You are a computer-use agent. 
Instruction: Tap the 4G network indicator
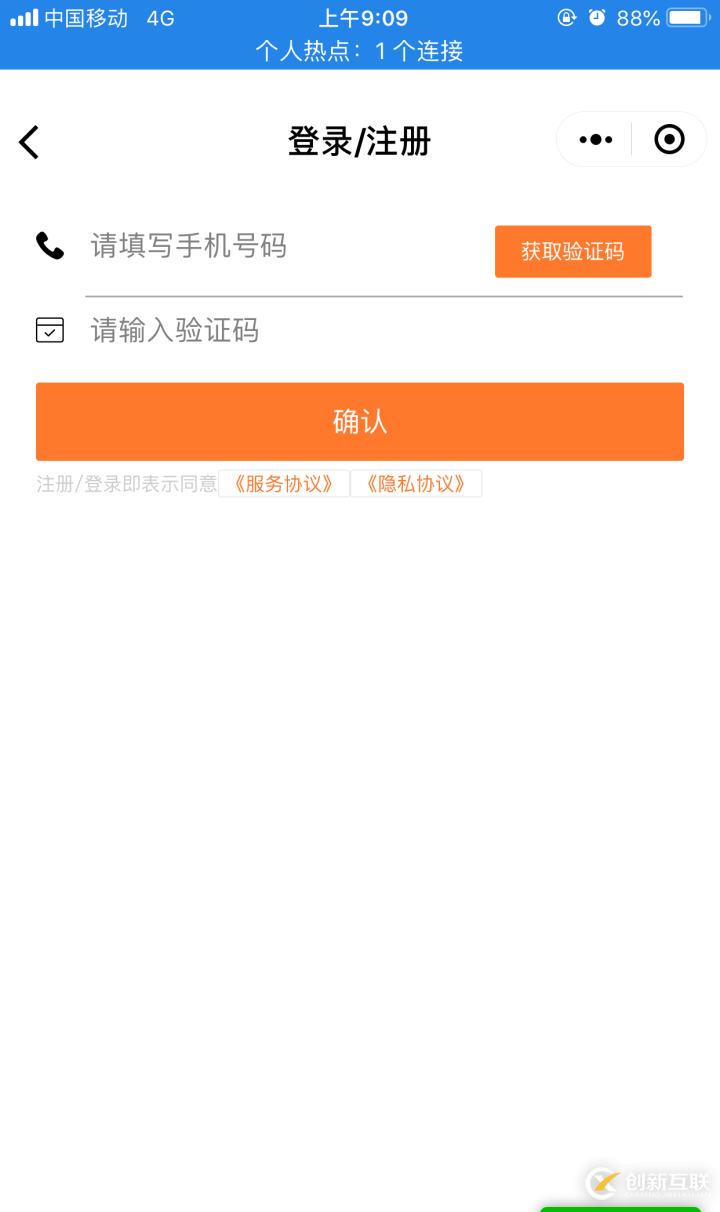(162, 17)
